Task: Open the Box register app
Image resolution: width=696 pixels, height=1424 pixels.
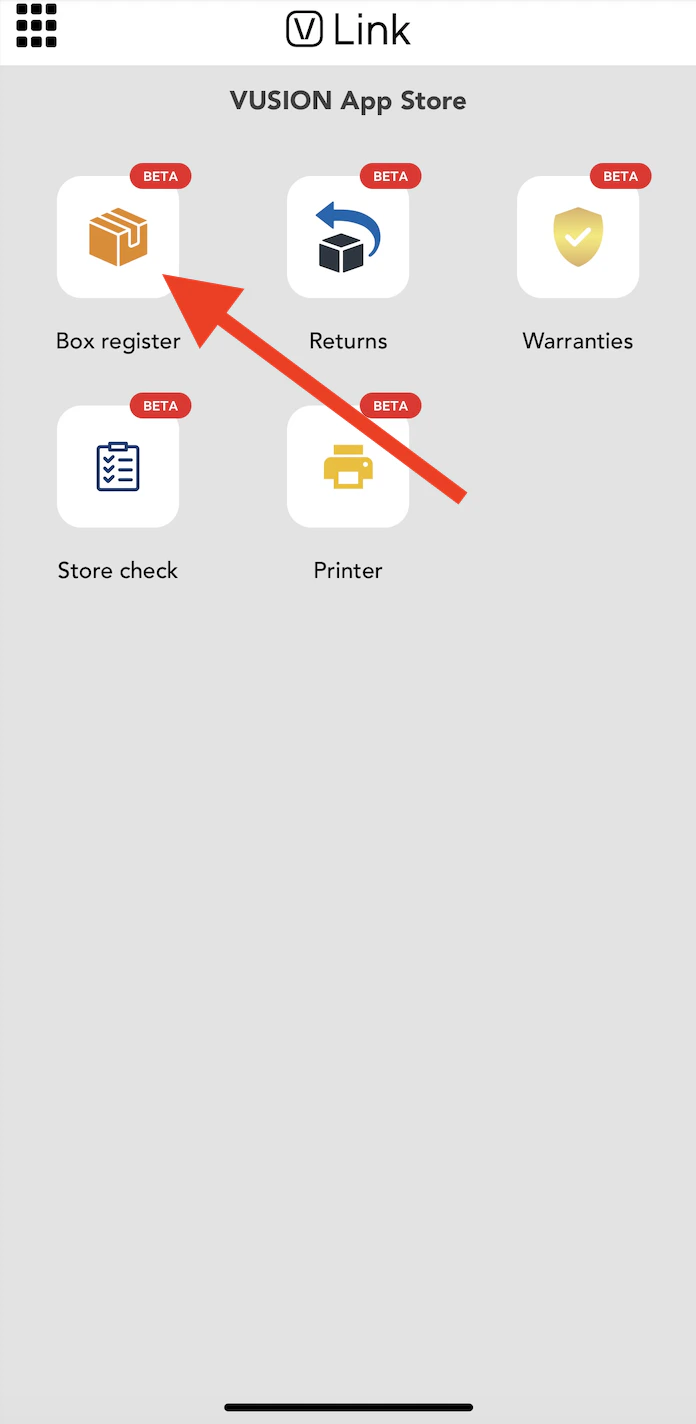Action: (x=117, y=237)
